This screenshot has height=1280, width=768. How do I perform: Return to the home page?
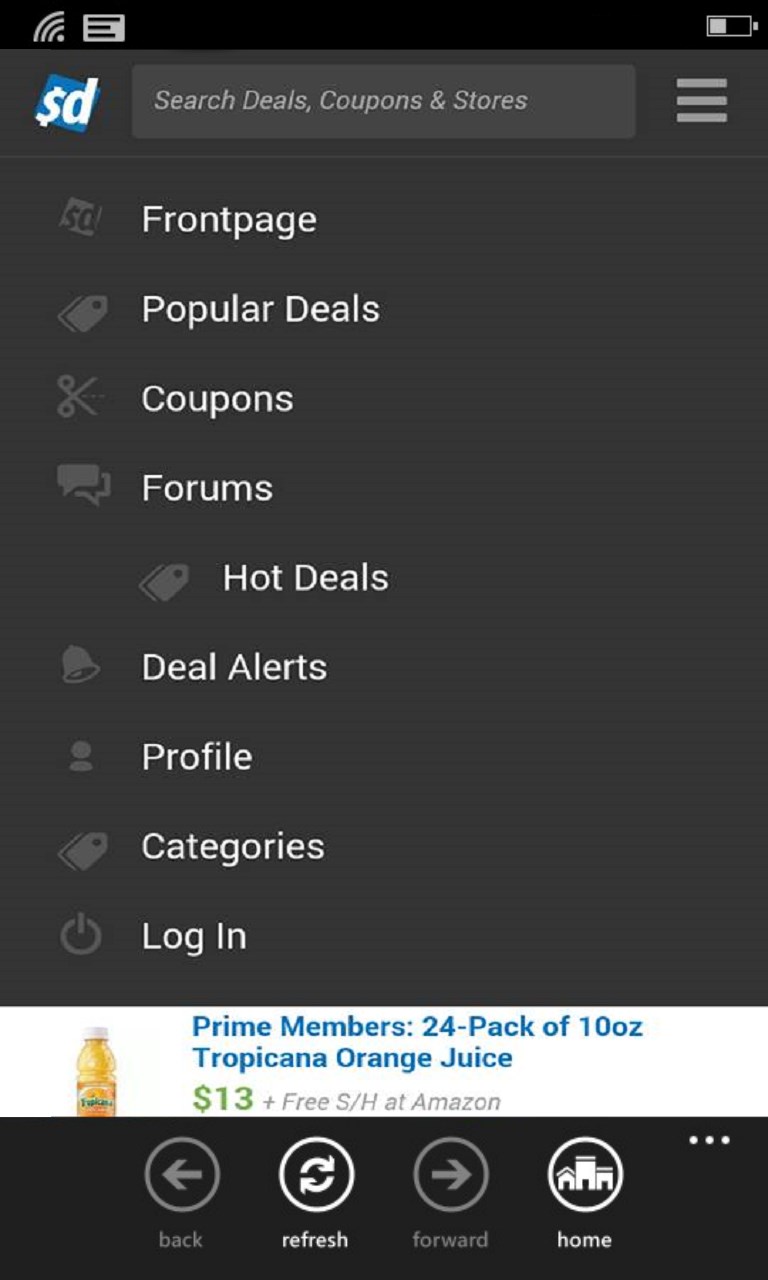(585, 1176)
